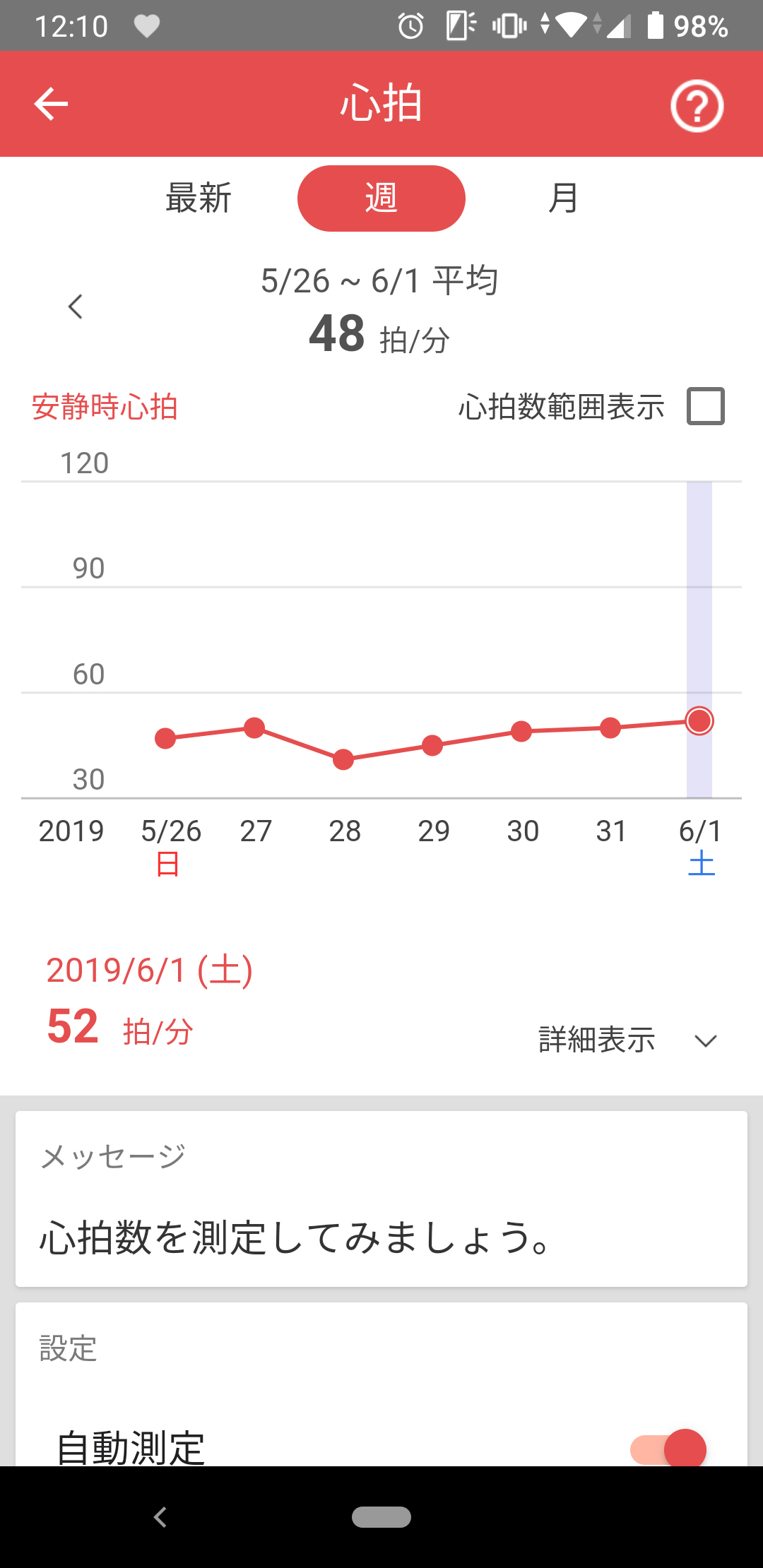Viewport: 763px width, 1568px height.
Task: Select the 28 data point on chart
Action: click(343, 759)
